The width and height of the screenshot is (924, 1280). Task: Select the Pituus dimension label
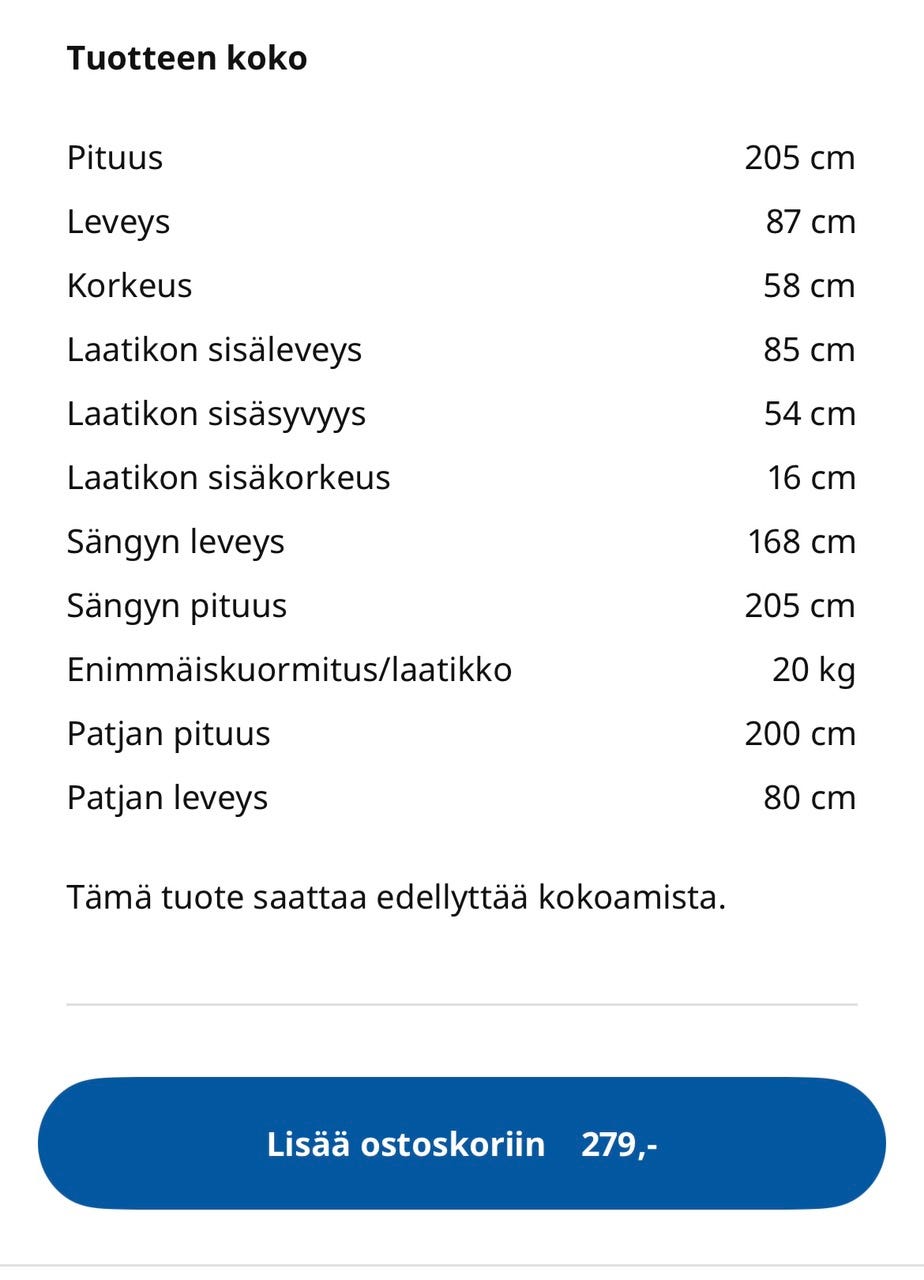tap(114, 157)
